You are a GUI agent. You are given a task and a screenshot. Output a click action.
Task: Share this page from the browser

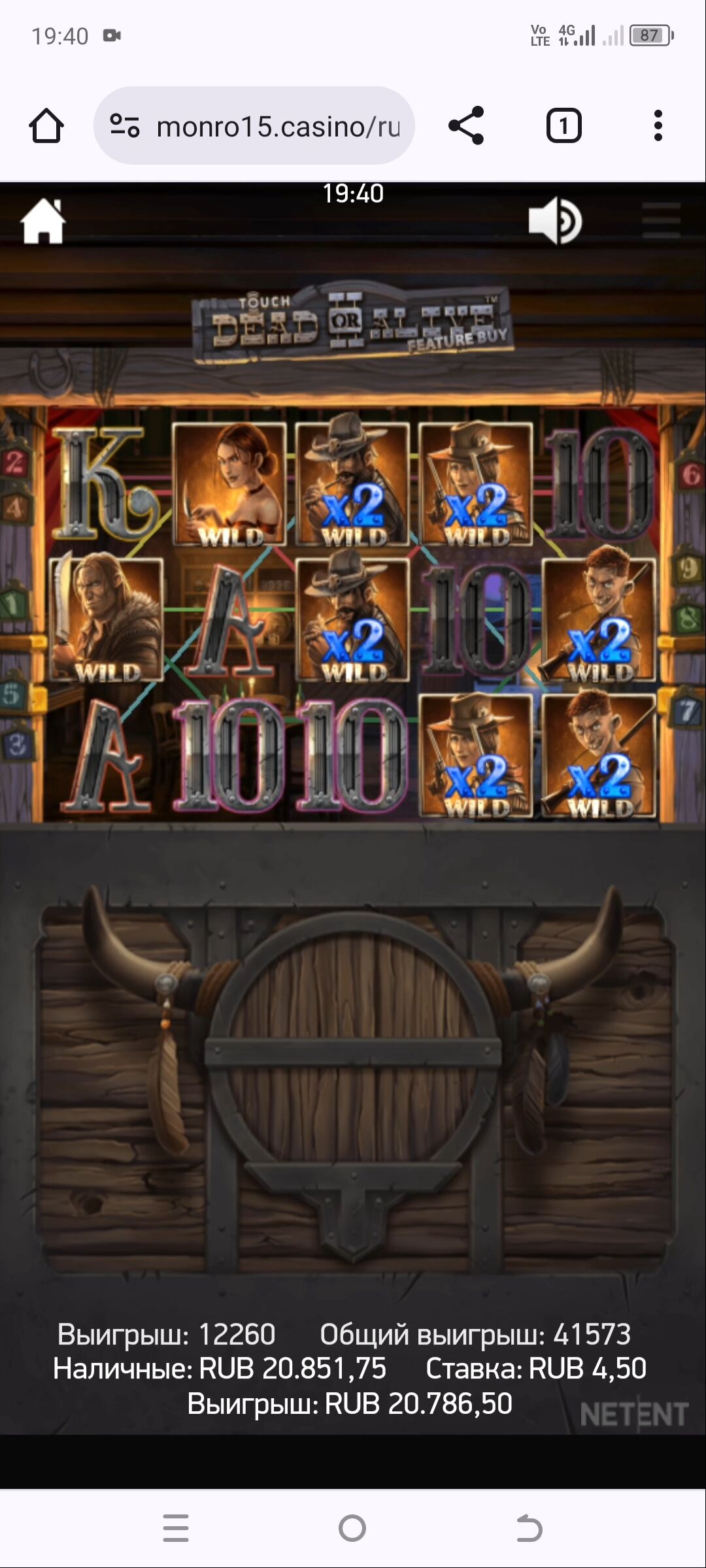pyautogui.click(x=466, y=125)
